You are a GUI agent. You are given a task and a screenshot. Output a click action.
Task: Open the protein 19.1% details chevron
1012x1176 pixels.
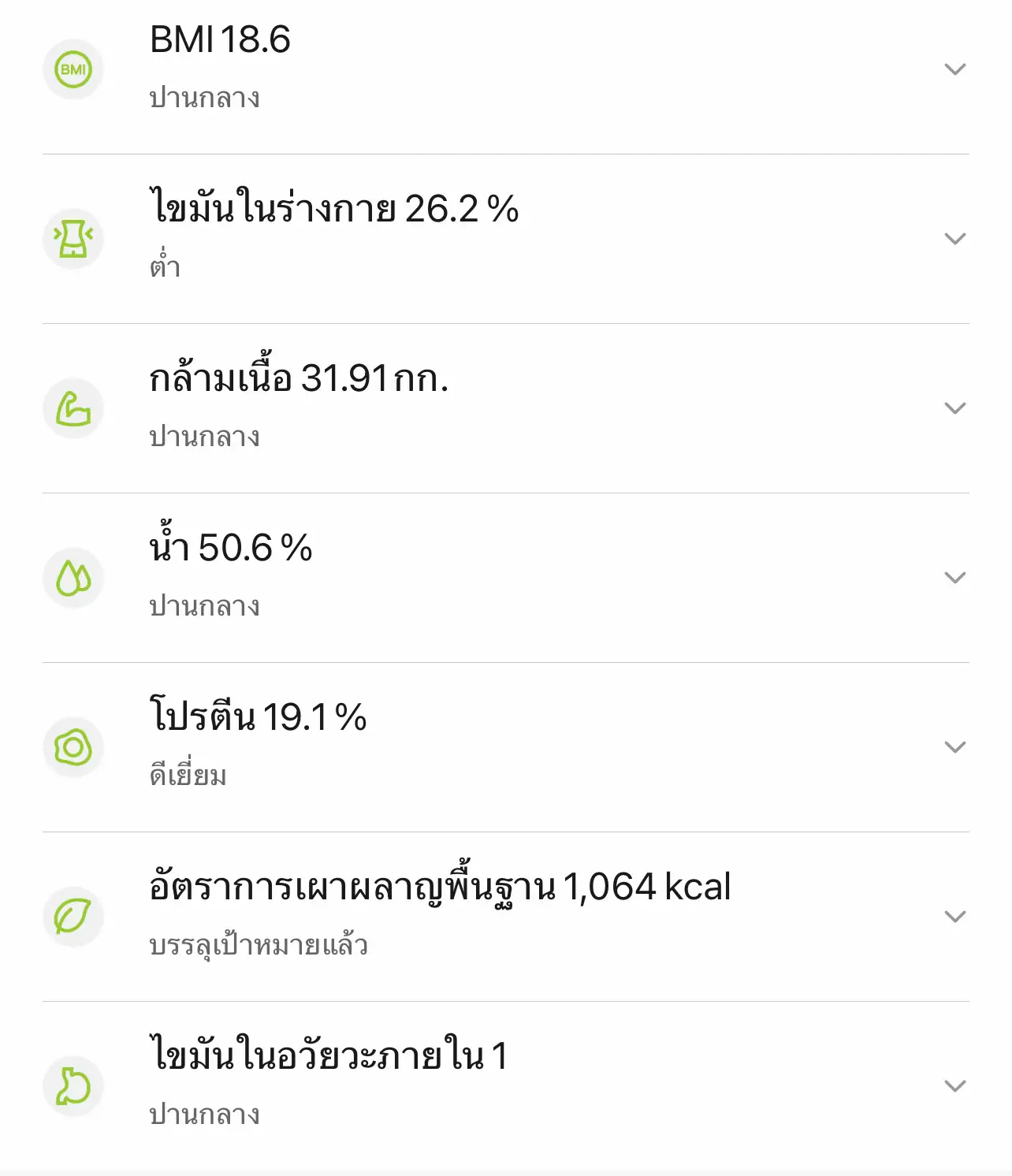954,746
